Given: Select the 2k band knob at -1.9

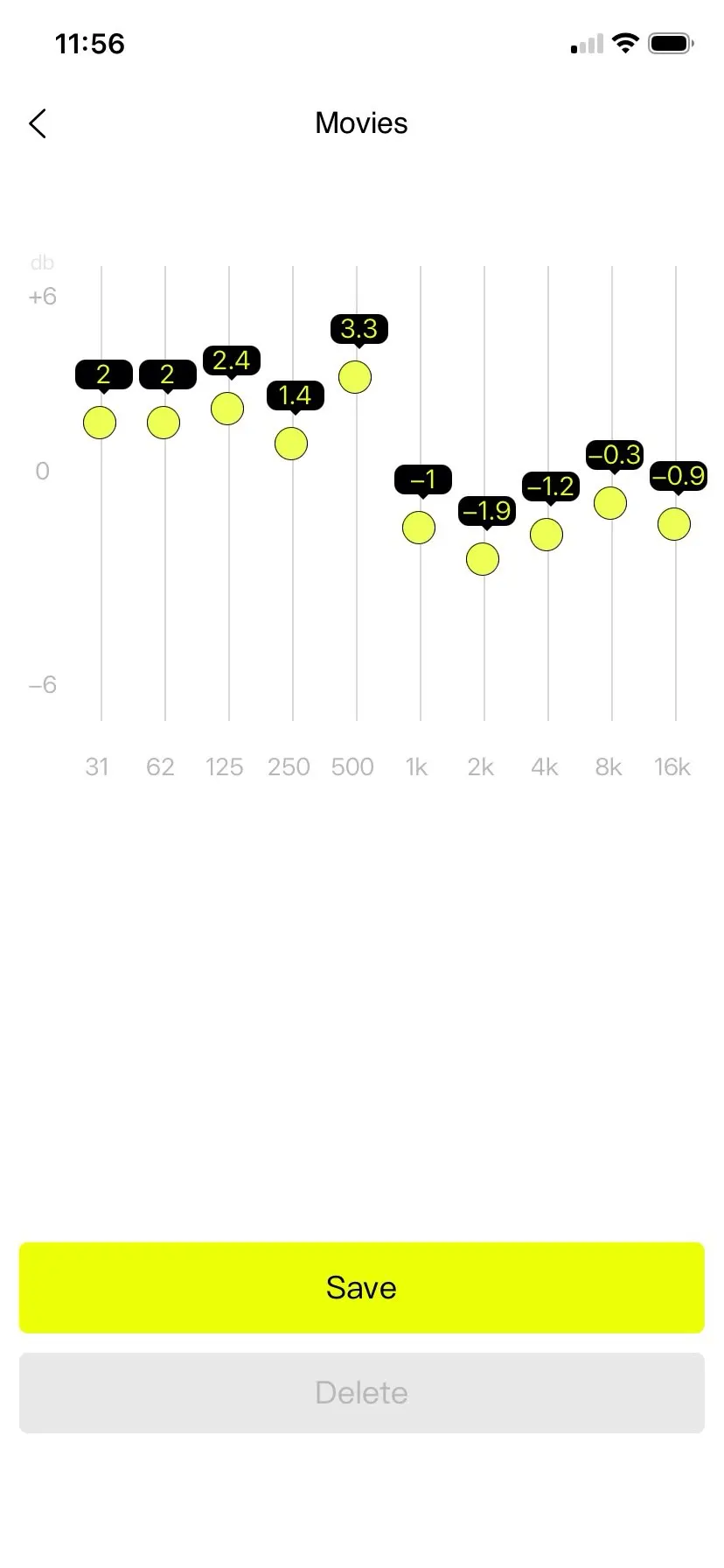Looking at the screenshot, I should pos(483,559).
